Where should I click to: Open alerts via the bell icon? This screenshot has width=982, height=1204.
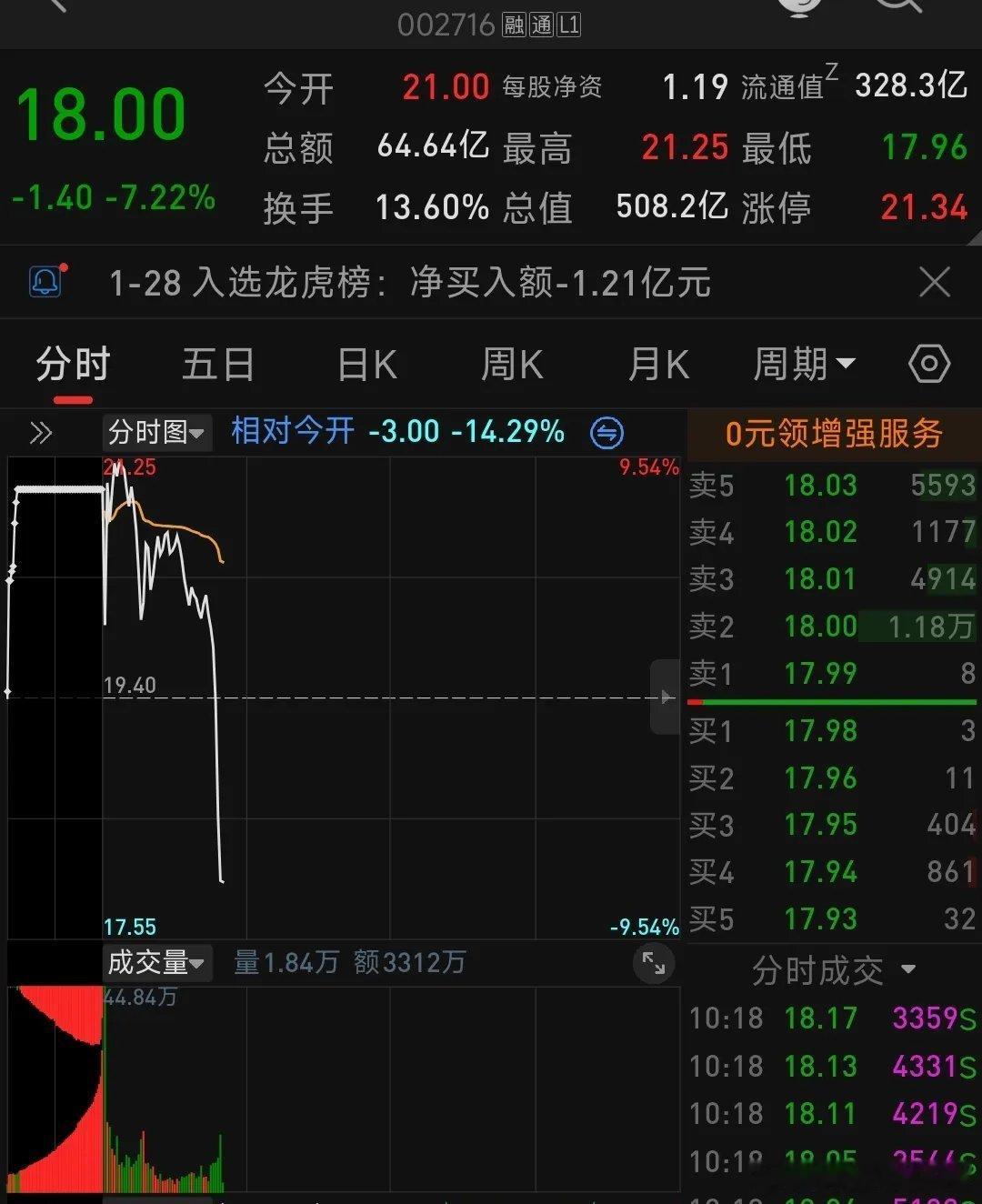click(43, 281)
